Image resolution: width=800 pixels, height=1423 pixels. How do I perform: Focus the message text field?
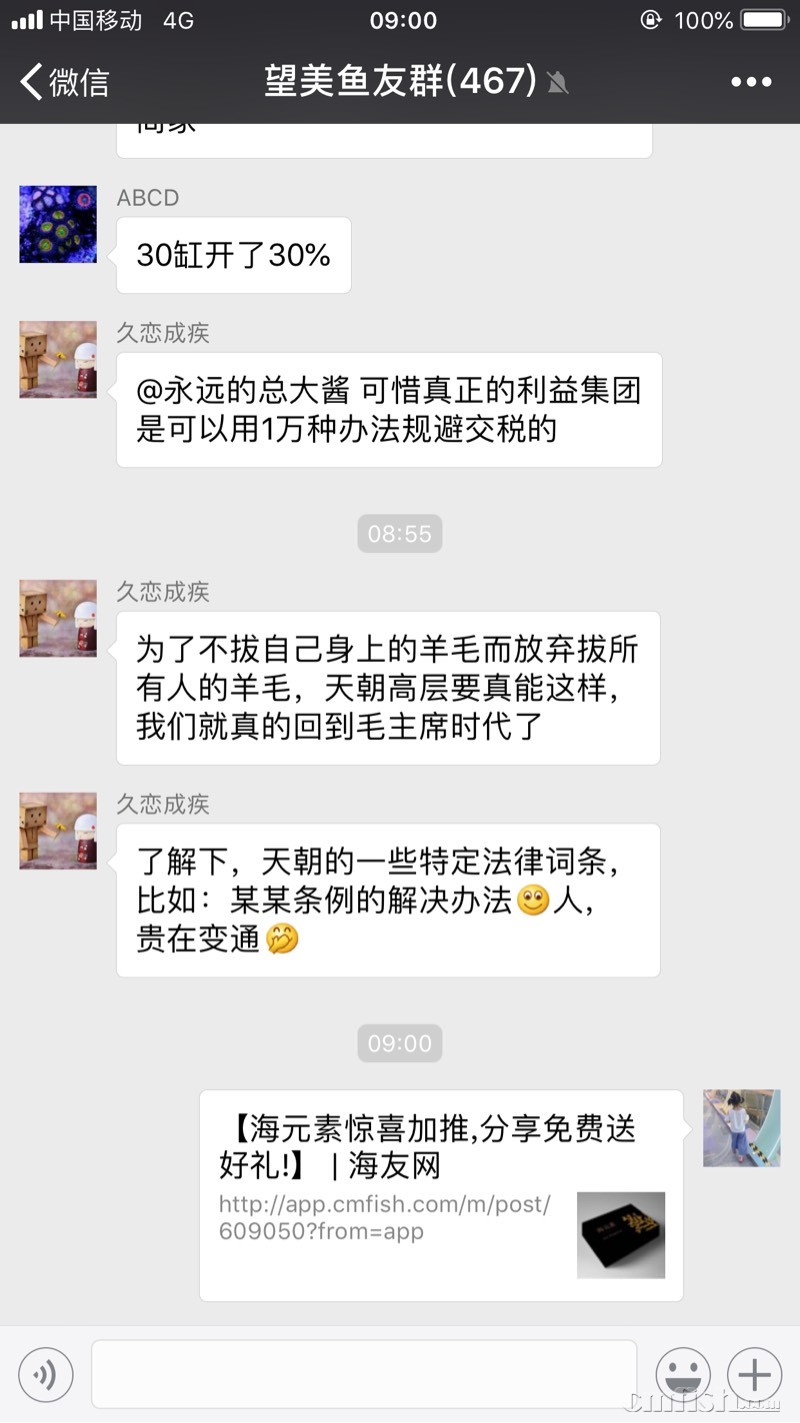coord(364,1374)
